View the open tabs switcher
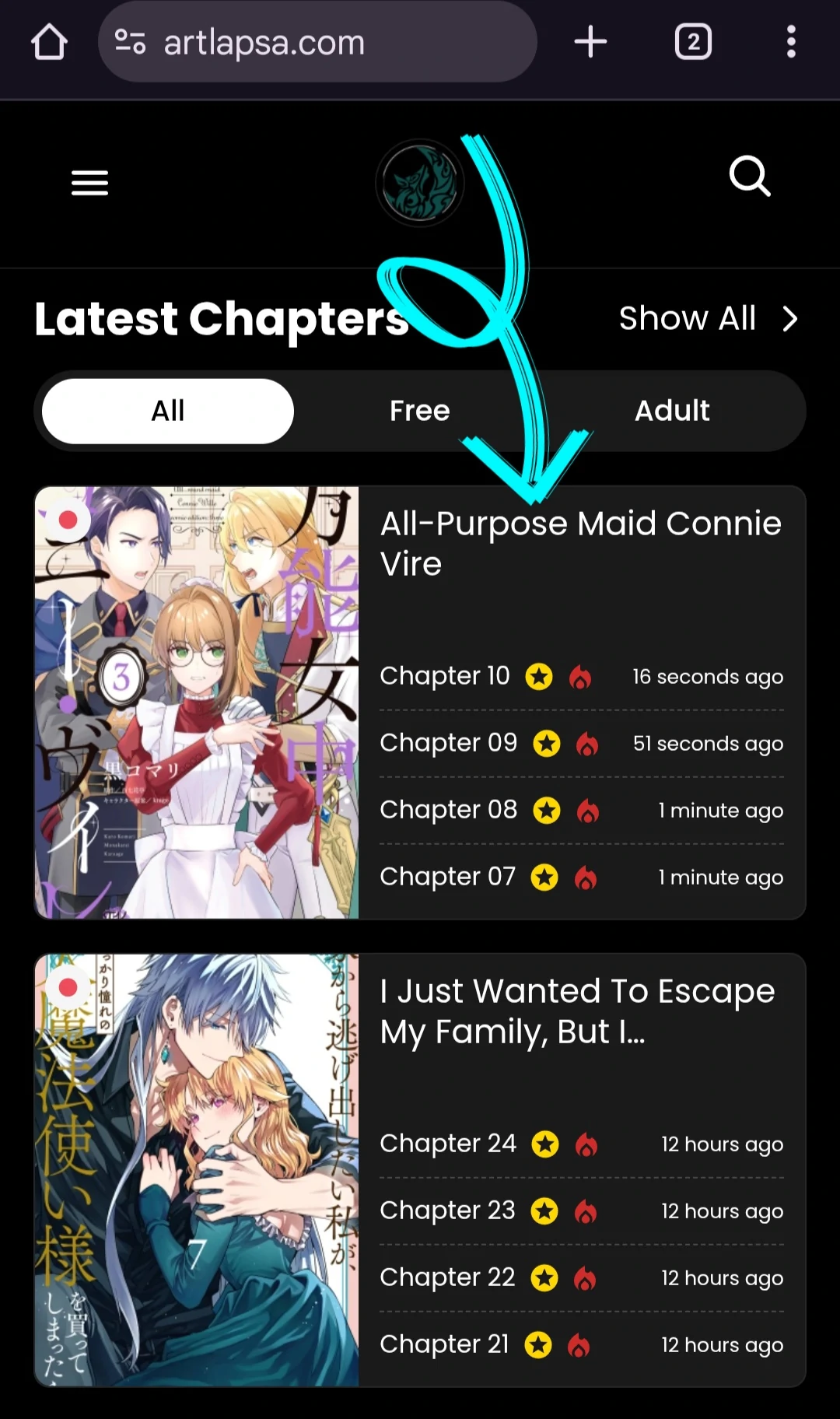Viewport: 840px width, 1419px height. click(x=693, y=42)
